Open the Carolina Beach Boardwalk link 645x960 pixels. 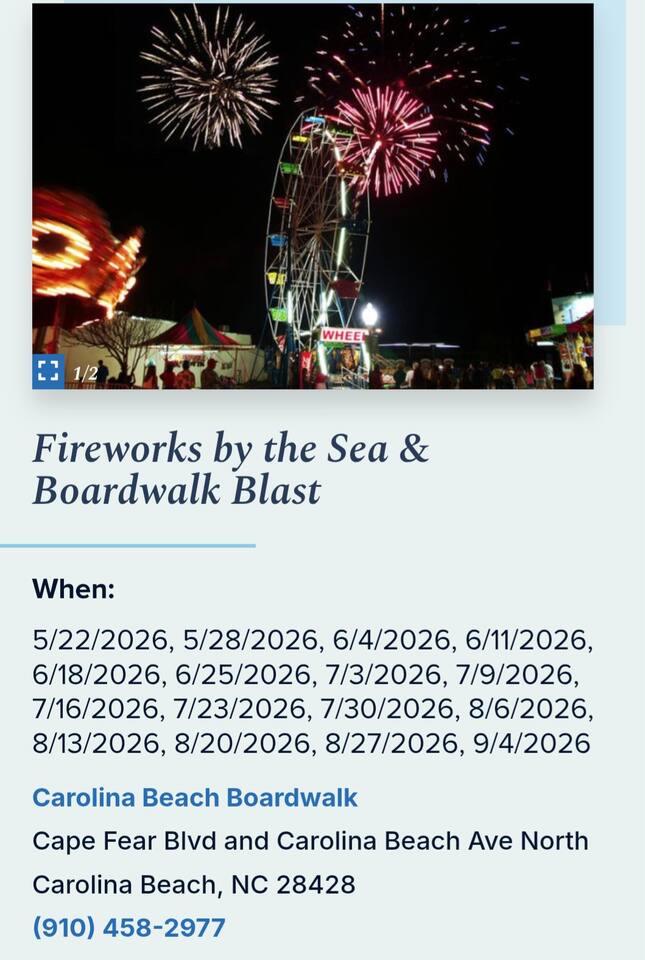(195, 797)
